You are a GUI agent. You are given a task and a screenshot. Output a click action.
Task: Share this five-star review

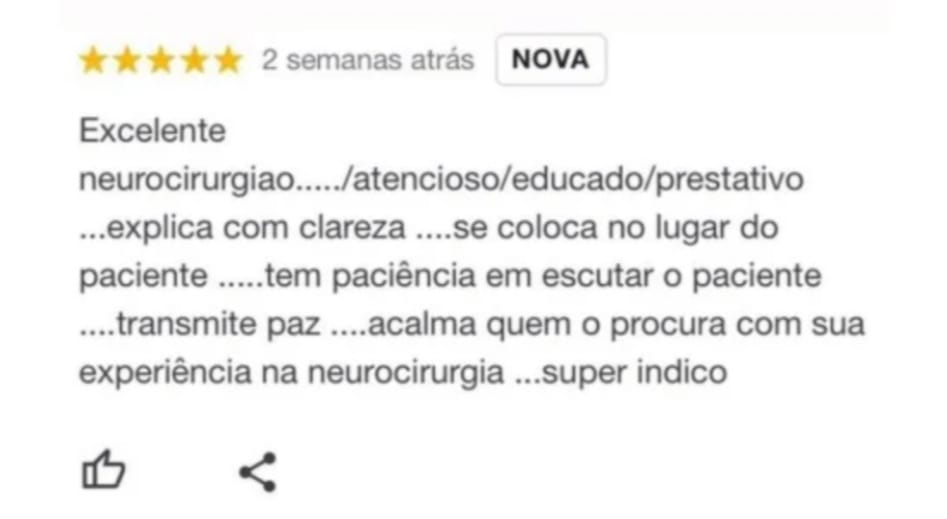point(258,471)
